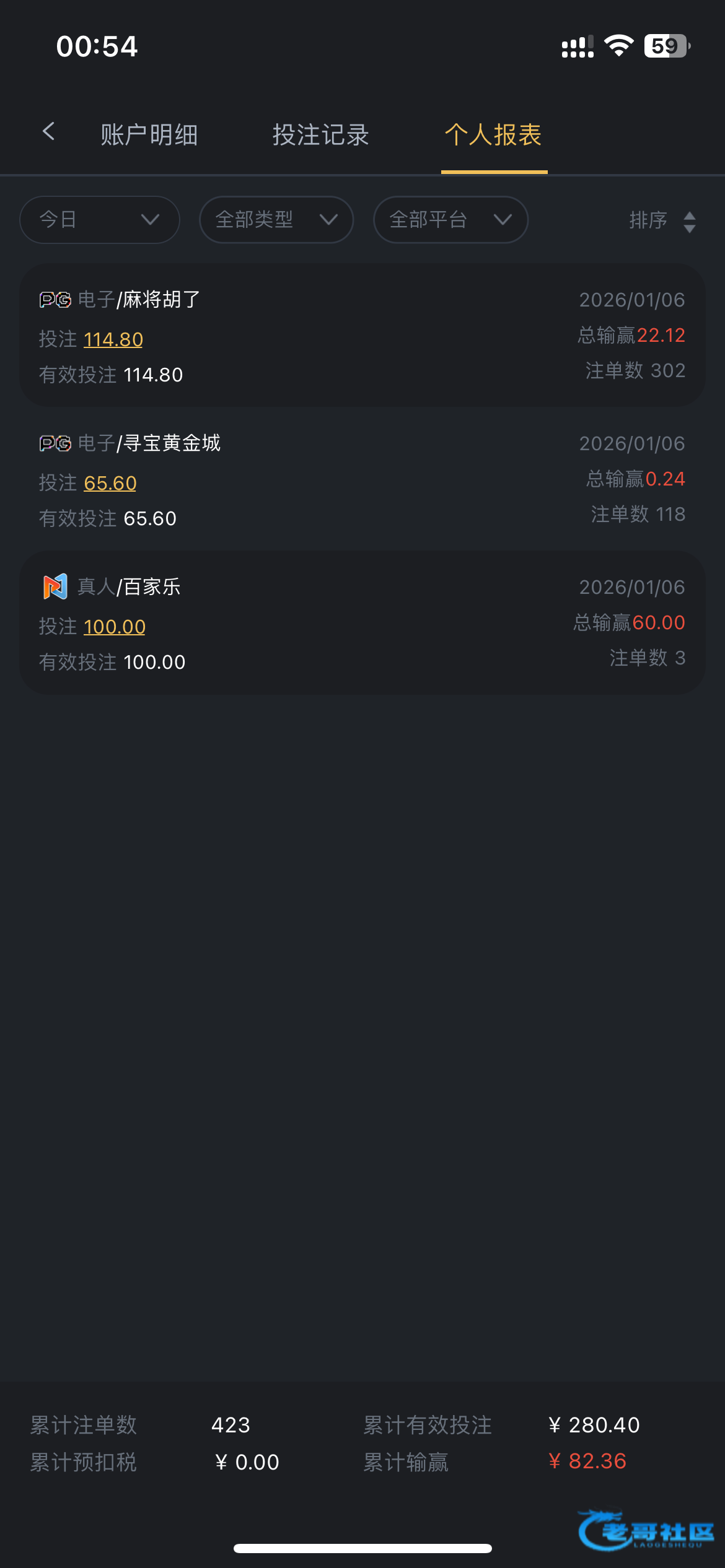The width and height of the screenshot is (725, 1568).
Task: Select the 个人报表 tab
Action: [x=493, y=135]
